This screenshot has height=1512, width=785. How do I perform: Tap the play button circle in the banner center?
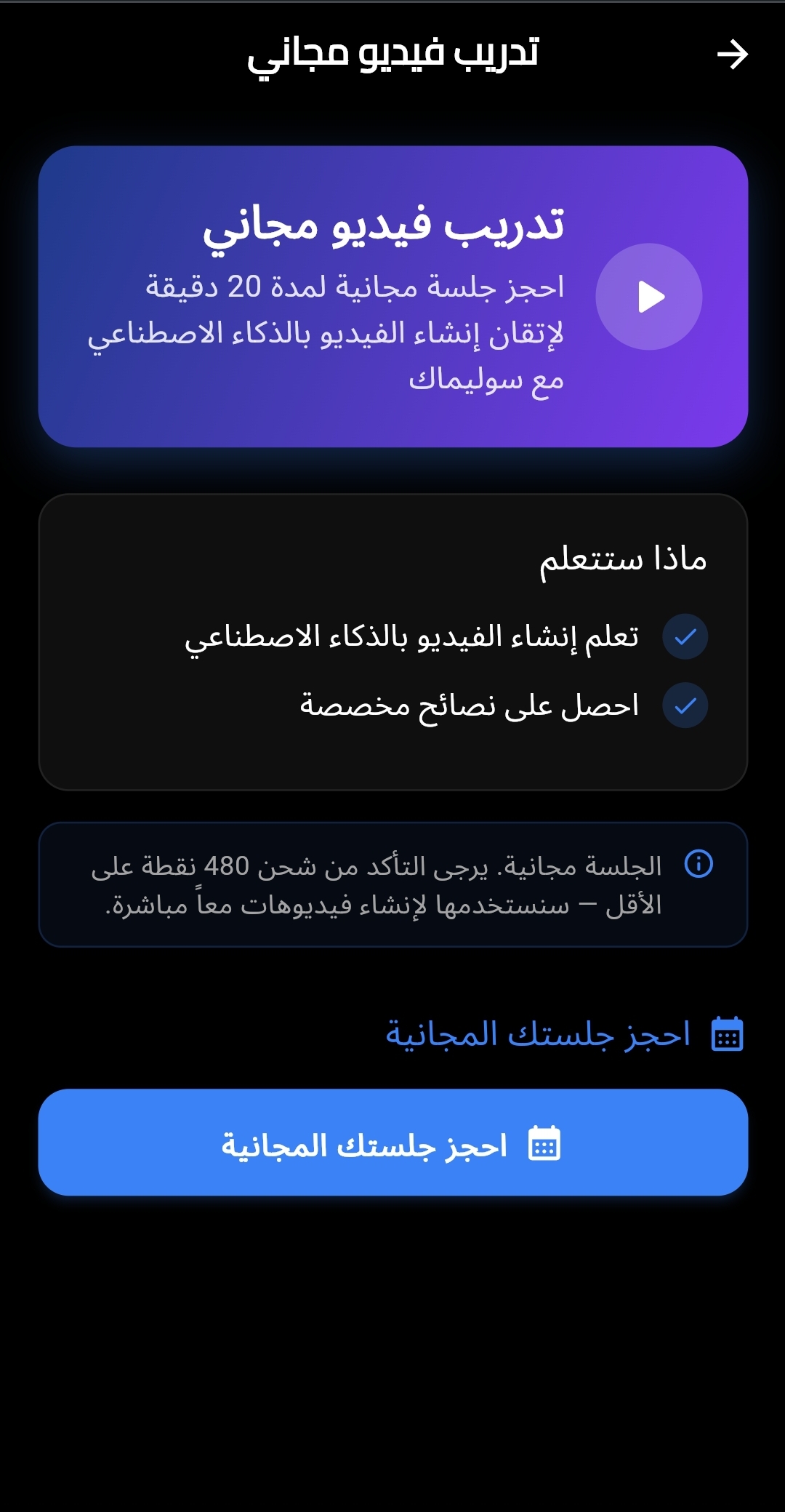point(648,296)
